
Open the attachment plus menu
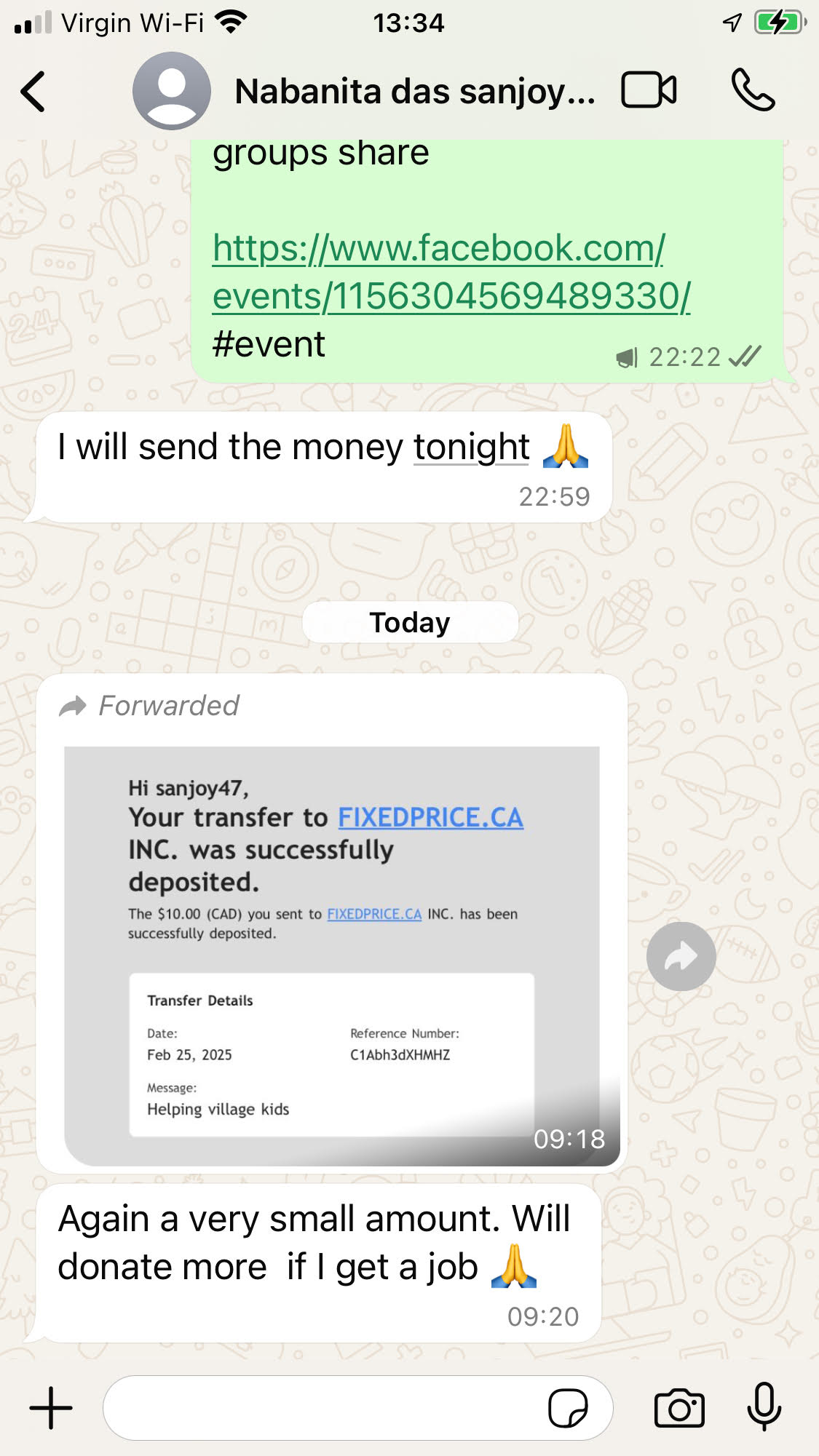[51, 1408]
